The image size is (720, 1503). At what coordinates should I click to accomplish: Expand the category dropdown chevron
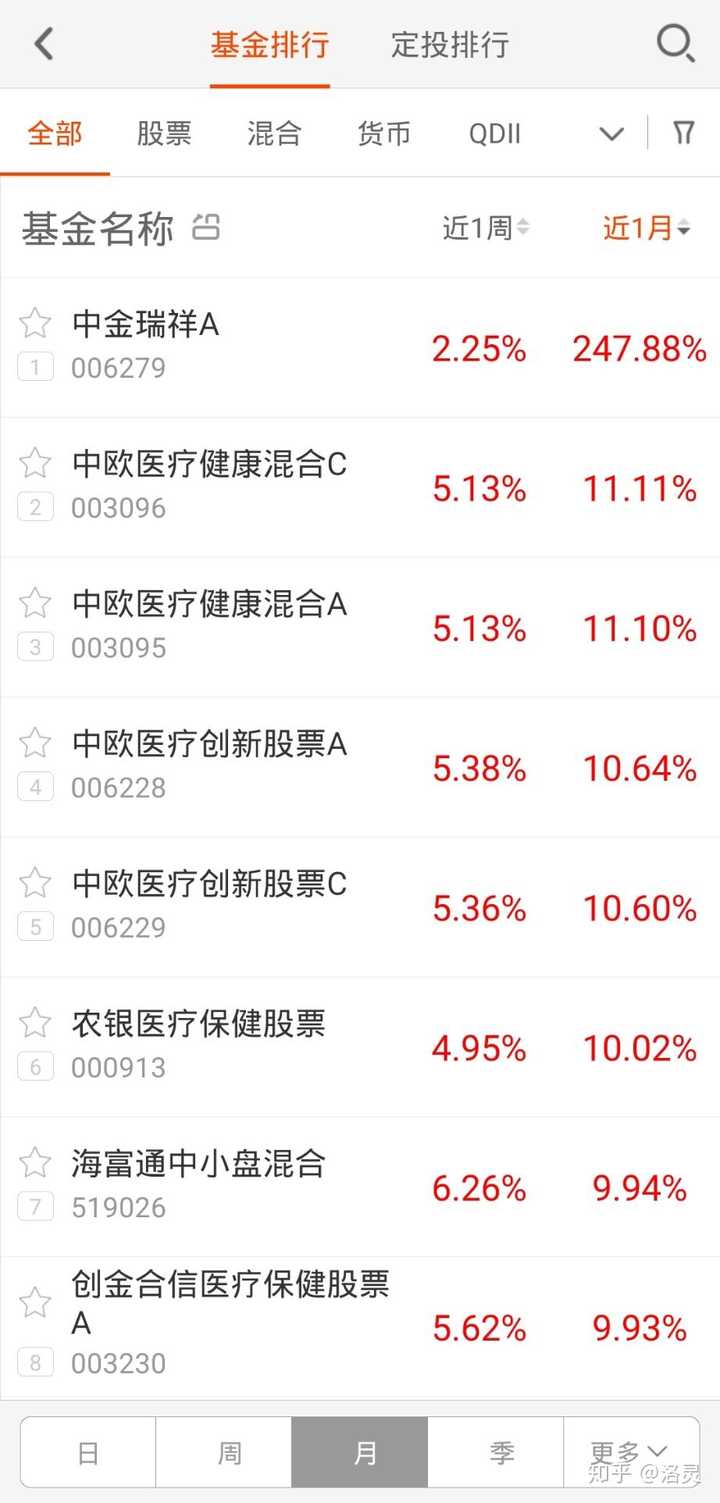[611, 134]
